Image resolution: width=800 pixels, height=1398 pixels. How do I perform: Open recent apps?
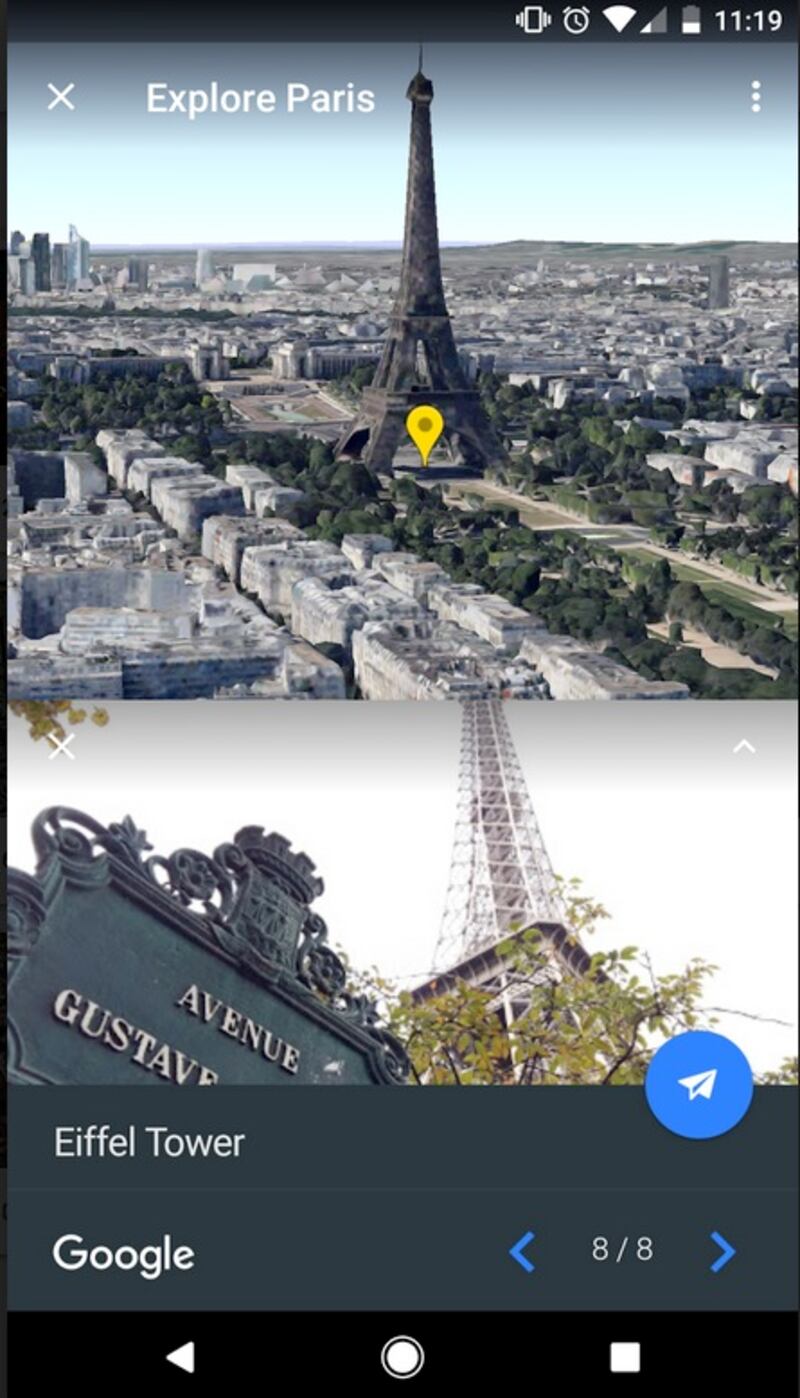coord(625,1357)
